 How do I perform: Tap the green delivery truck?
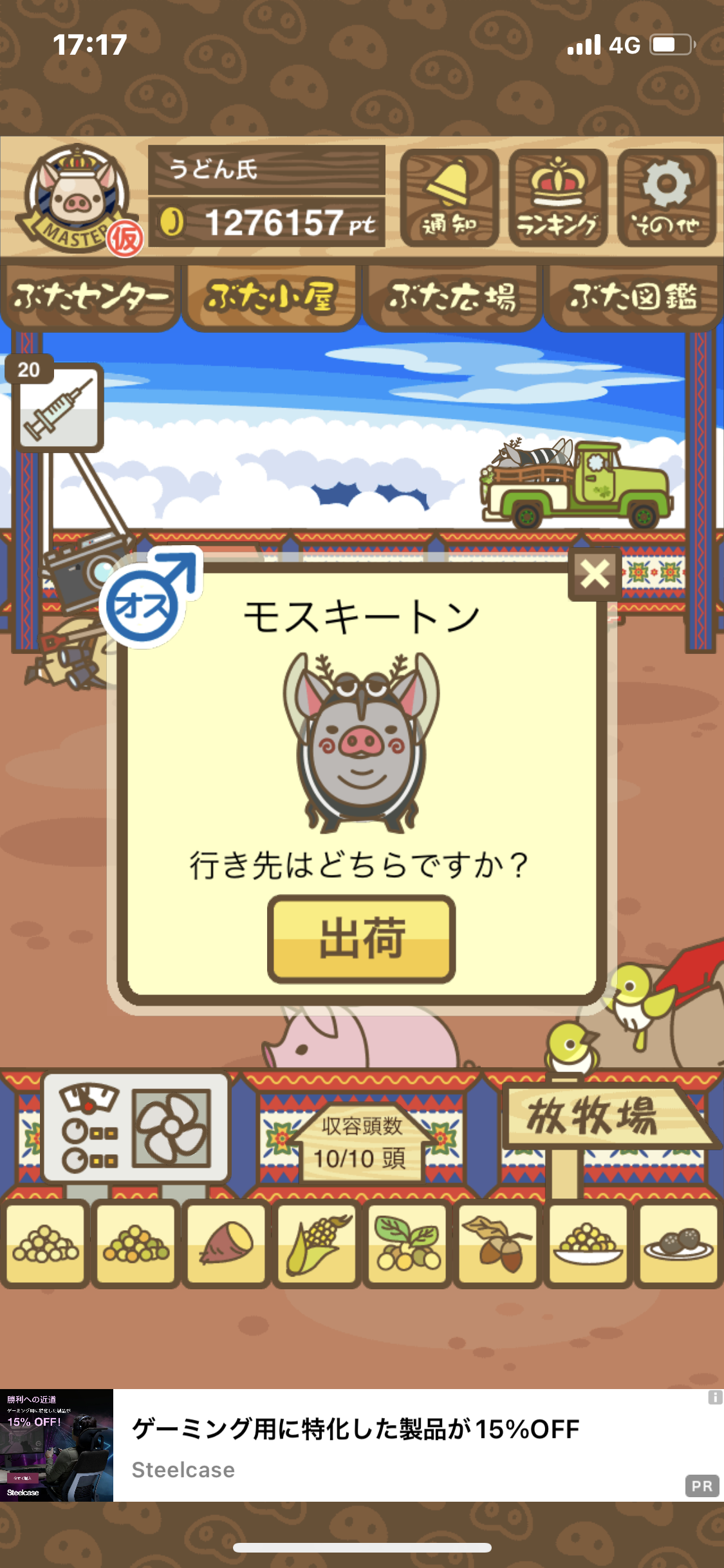coord(576,483)
